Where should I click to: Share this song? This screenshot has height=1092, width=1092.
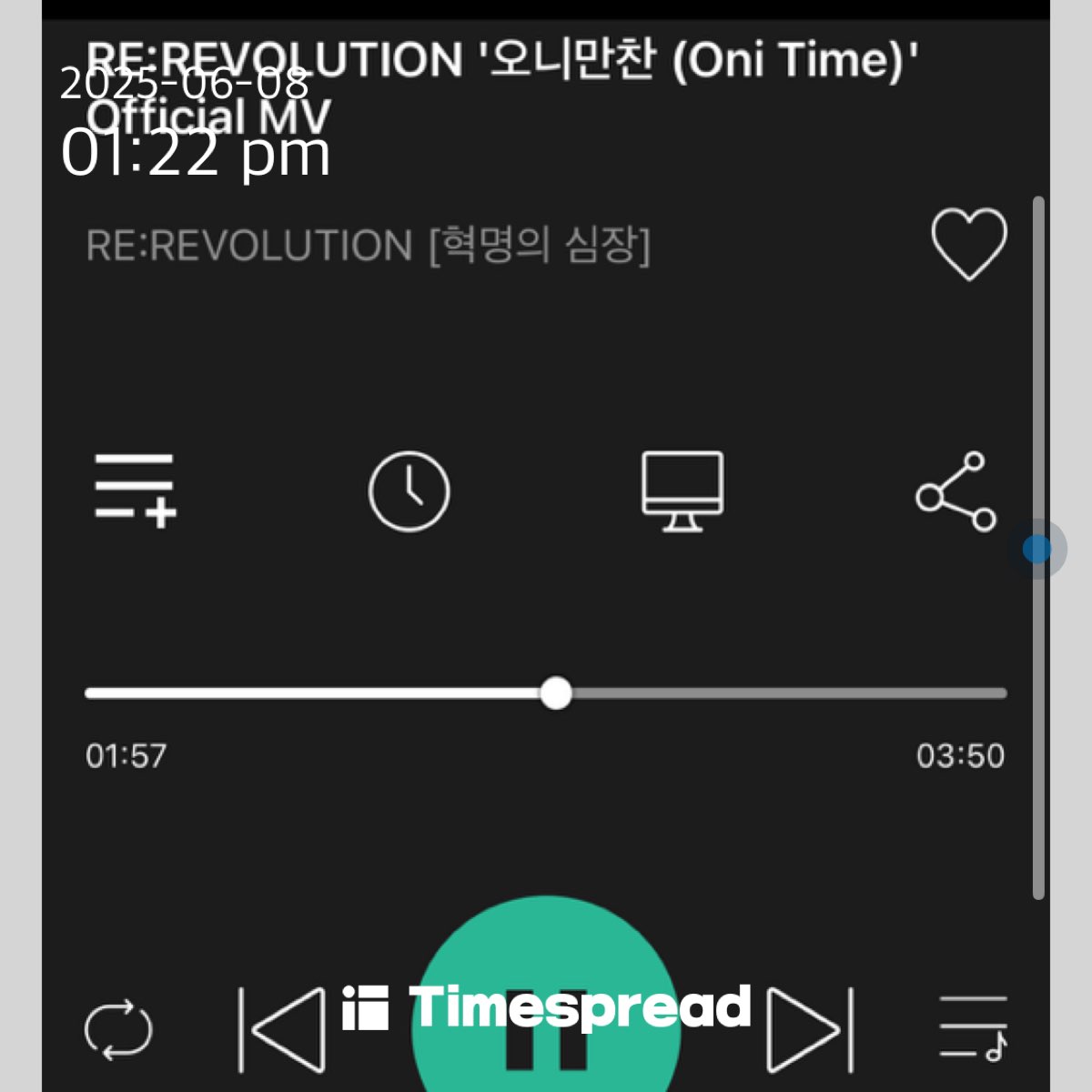pyautogui.click(x=956, y=490)
